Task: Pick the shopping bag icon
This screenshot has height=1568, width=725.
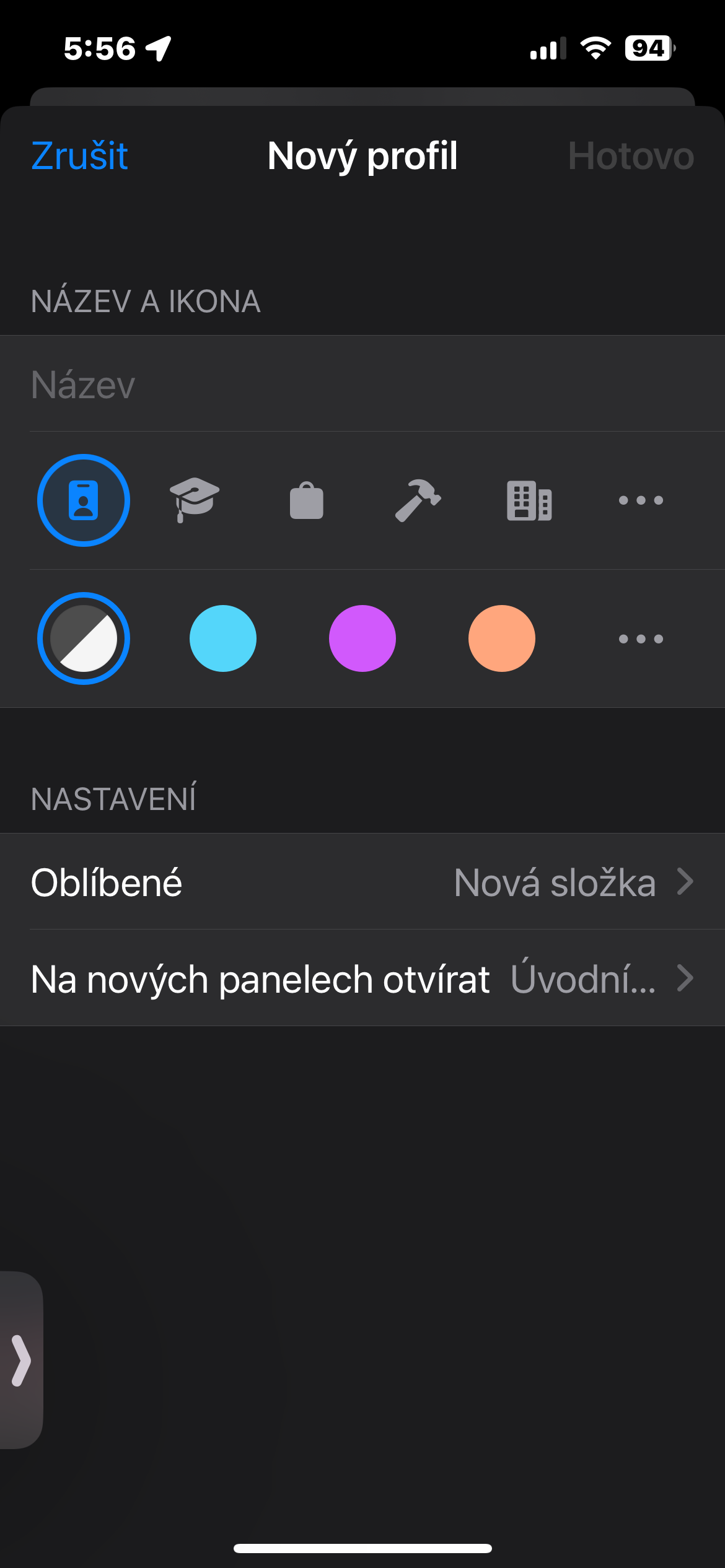Action: coord(307,500)
